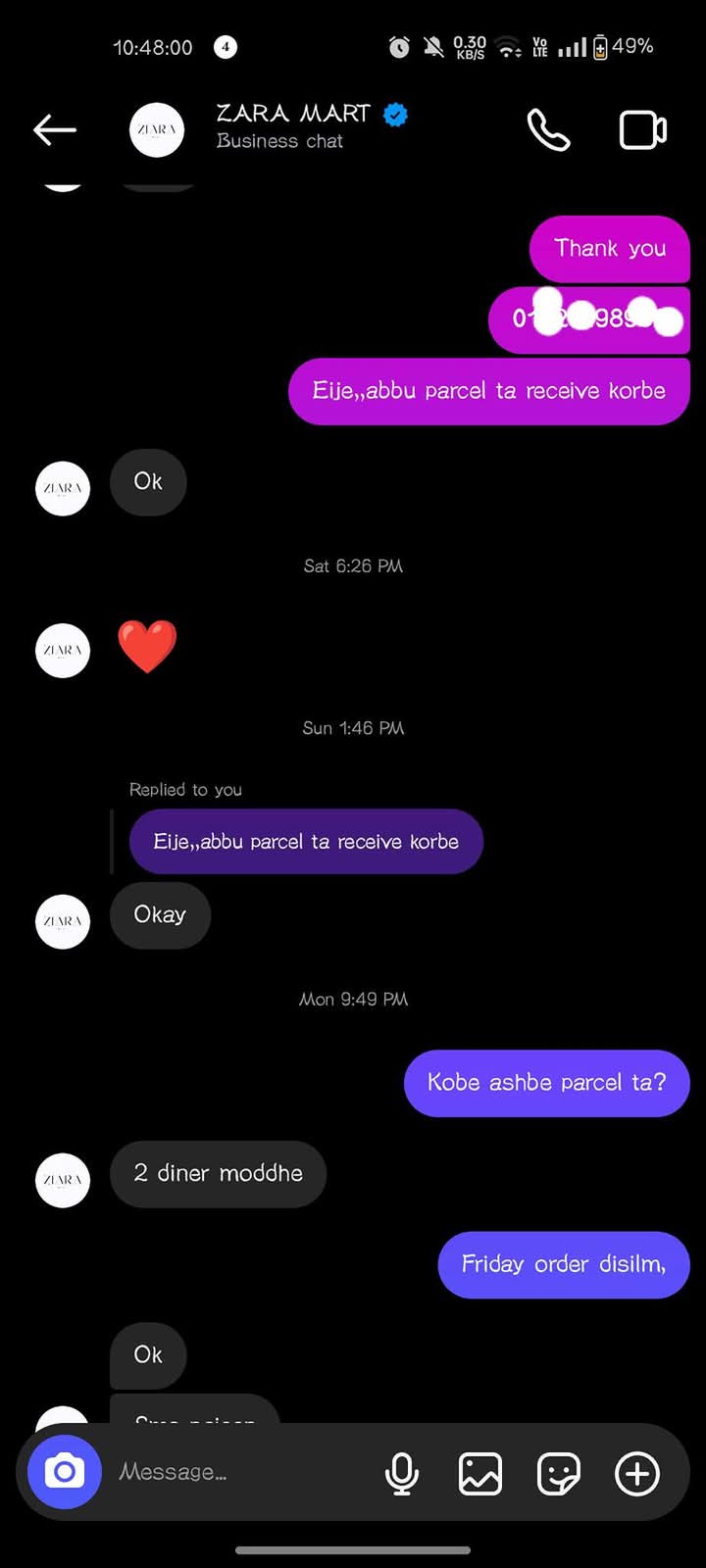Open the camera from the message bar
Viewport: 706px width, 1568px height.
tap(65, 1472)
